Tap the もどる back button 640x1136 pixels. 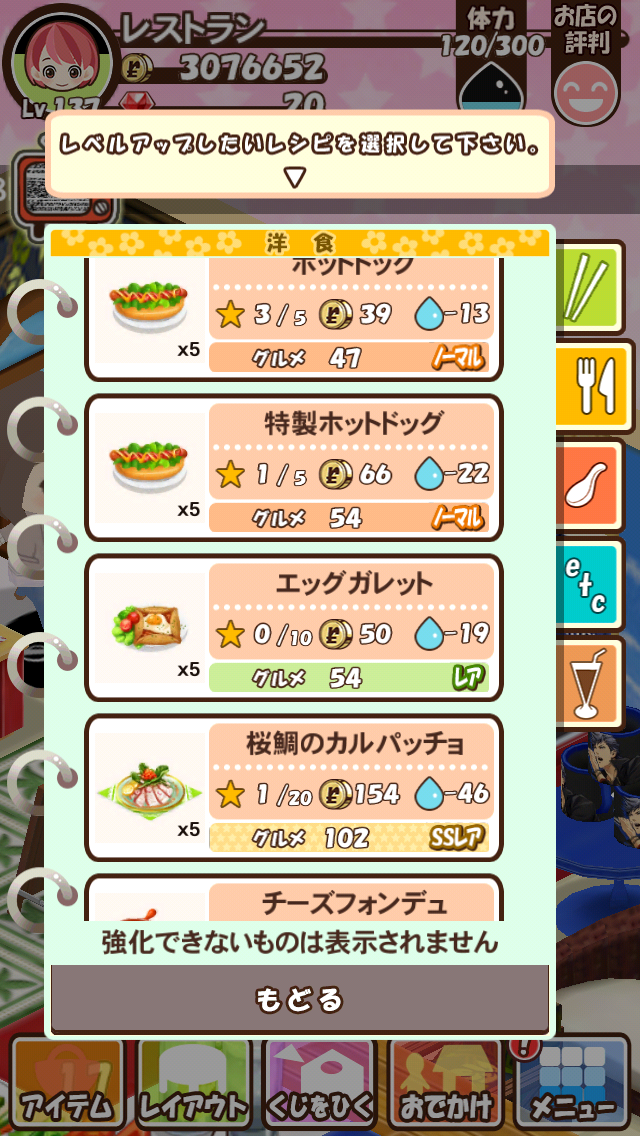tap(299, 998)
